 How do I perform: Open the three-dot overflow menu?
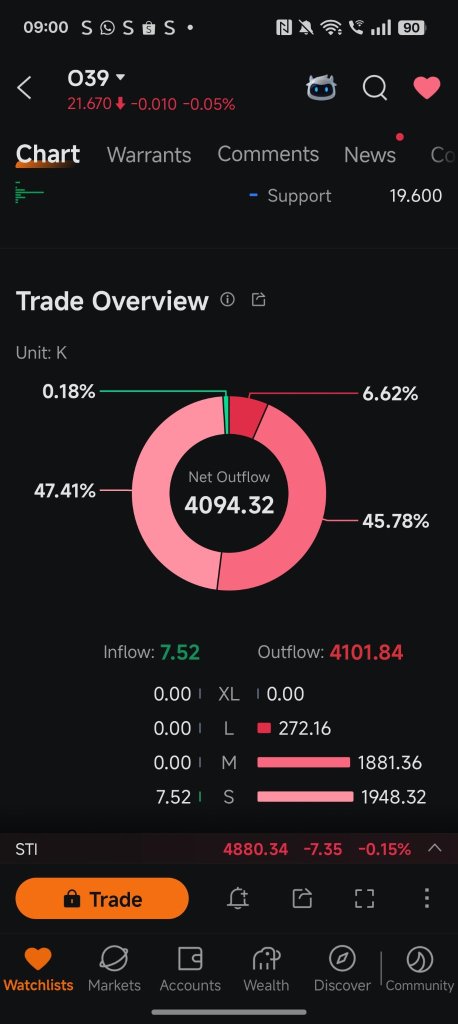pyautogui.click(x=427, y=899)
